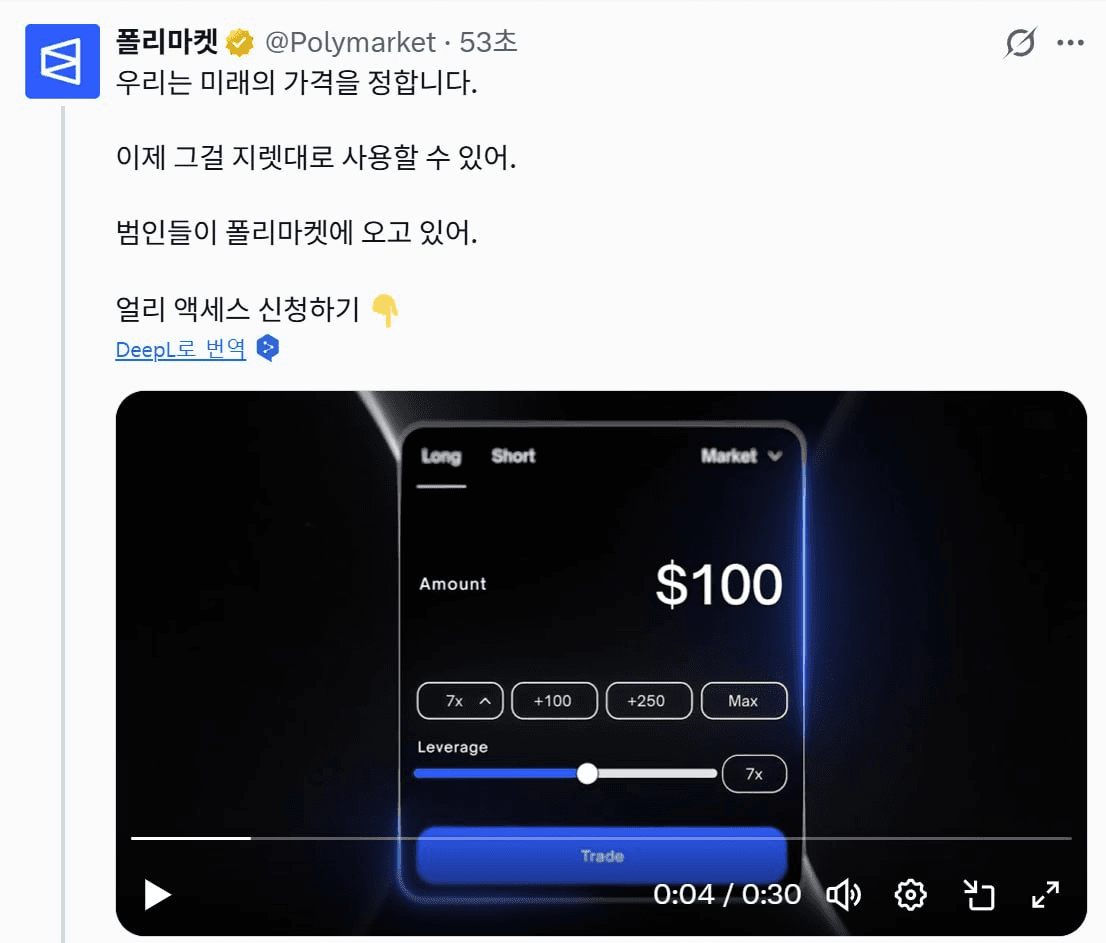Open the DeepL로 번역 translation link
The width and height of the screenshot is (1106, 943).
tap(181, 350)
